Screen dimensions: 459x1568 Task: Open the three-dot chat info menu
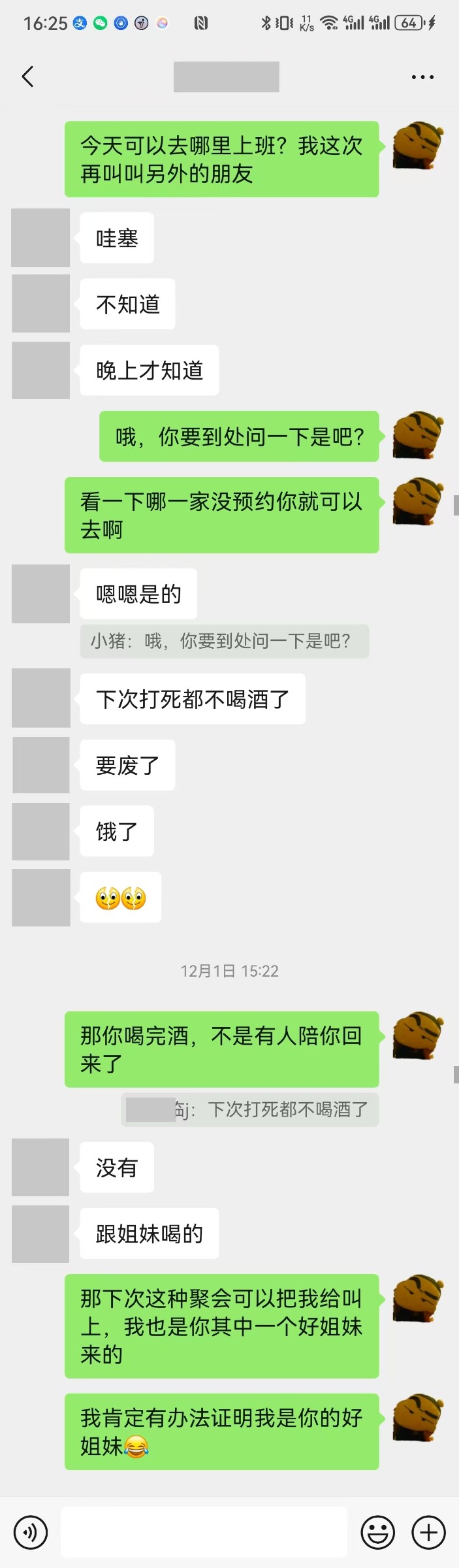[422, 77]
